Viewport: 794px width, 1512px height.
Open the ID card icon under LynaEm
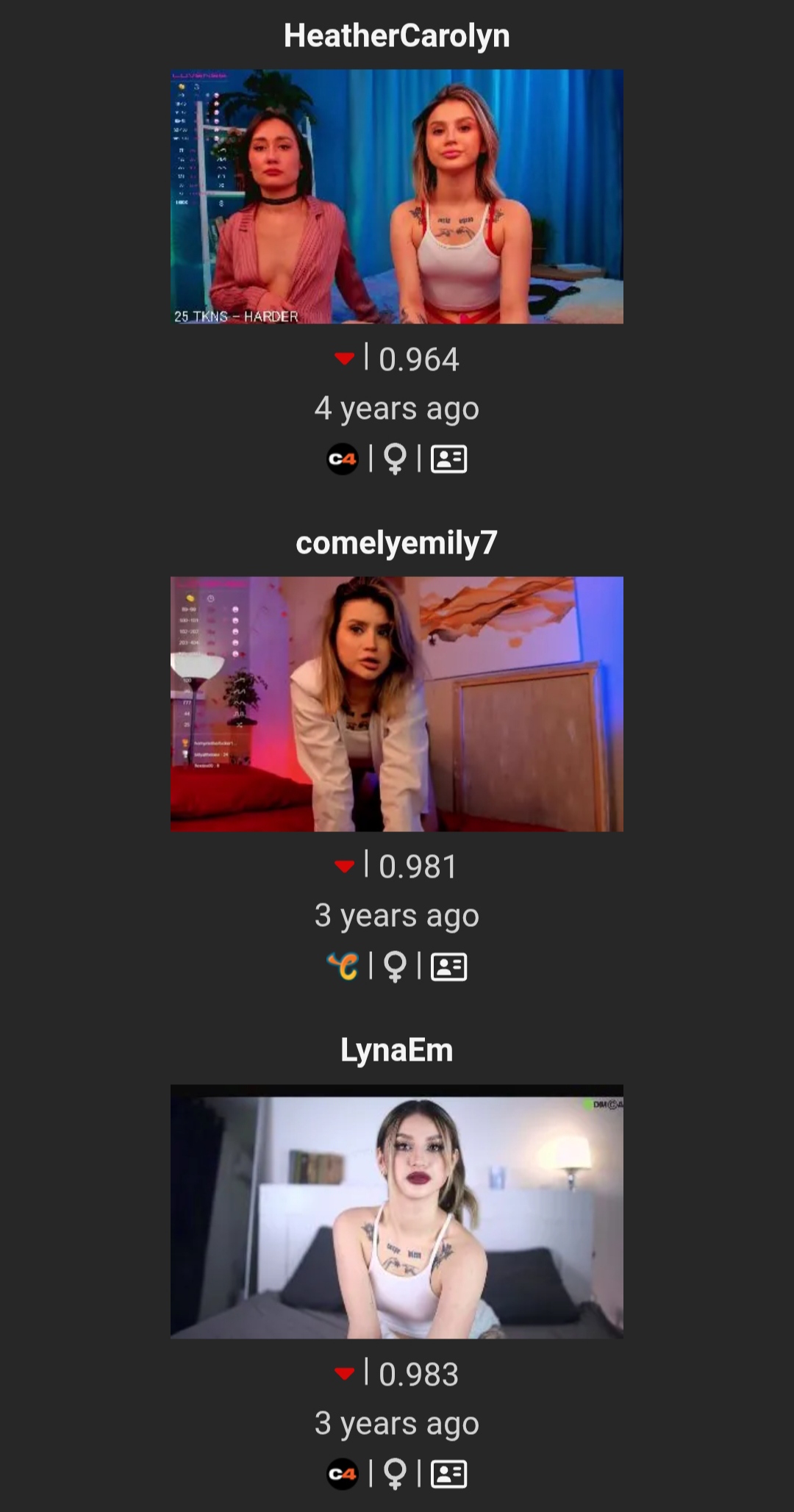click(x=448, y=1474)
